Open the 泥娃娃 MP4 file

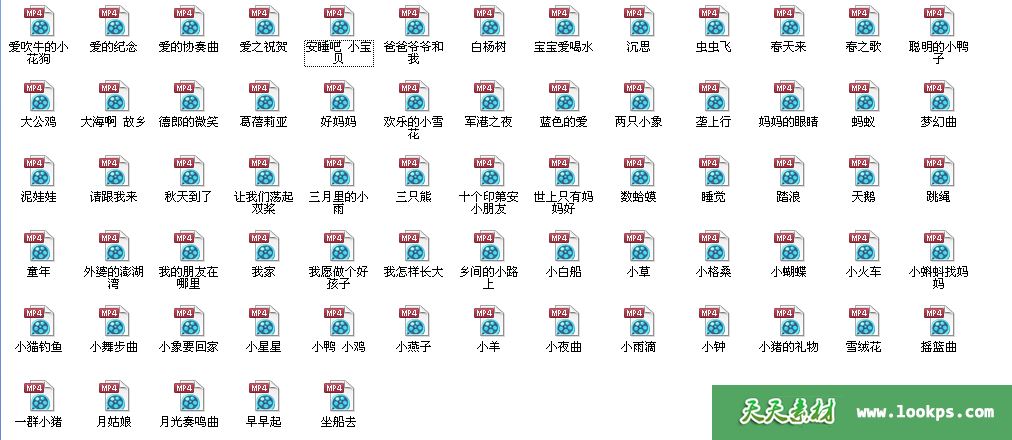[x=39, y=173]
